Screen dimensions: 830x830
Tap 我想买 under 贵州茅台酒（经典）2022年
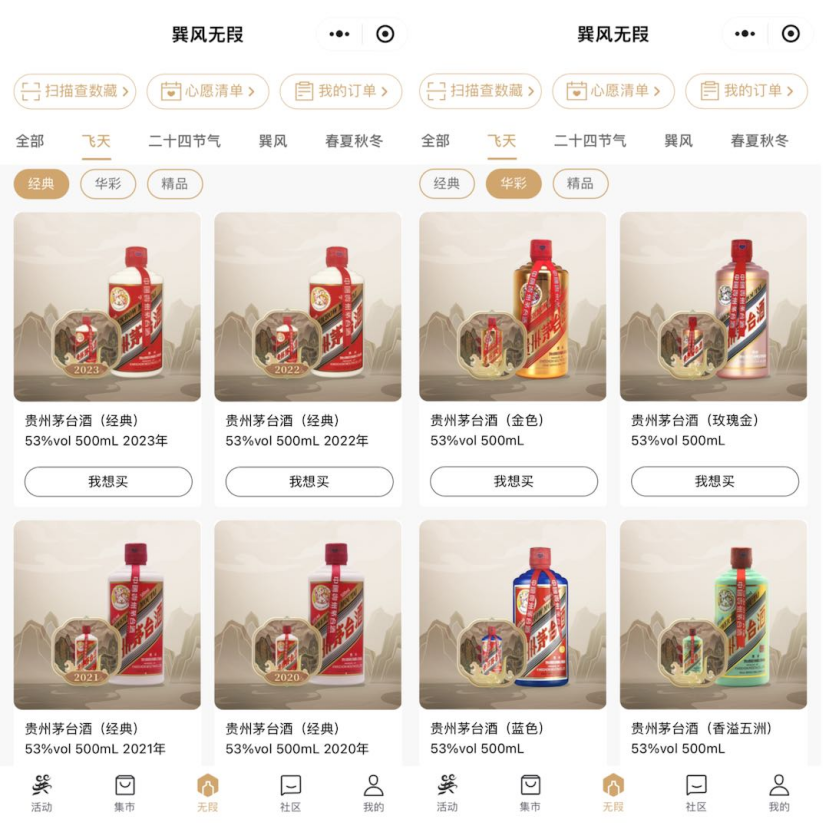pyautogui.click(x=309, y=482)
